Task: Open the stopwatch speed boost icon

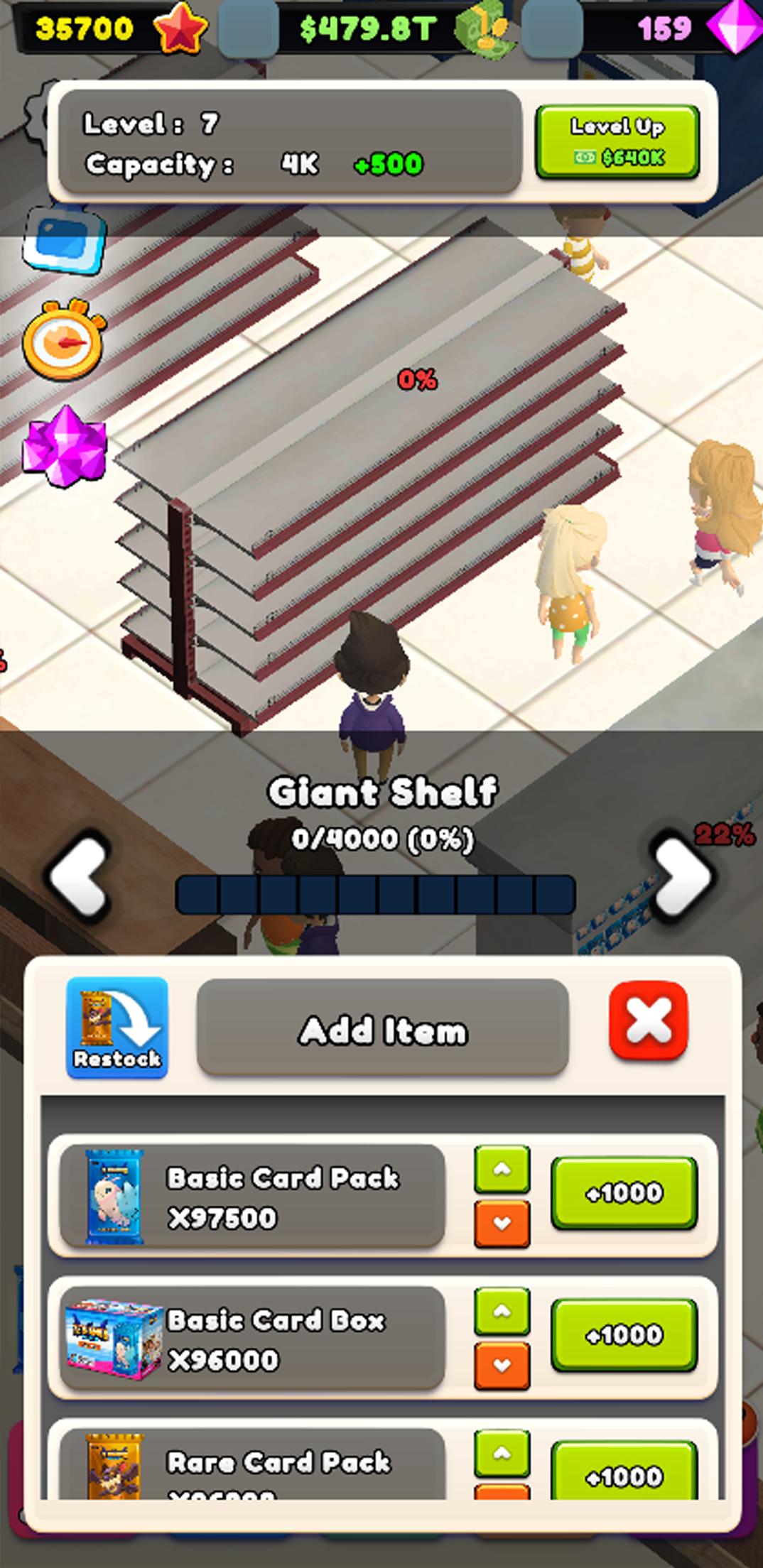Action: click(64, 340)
